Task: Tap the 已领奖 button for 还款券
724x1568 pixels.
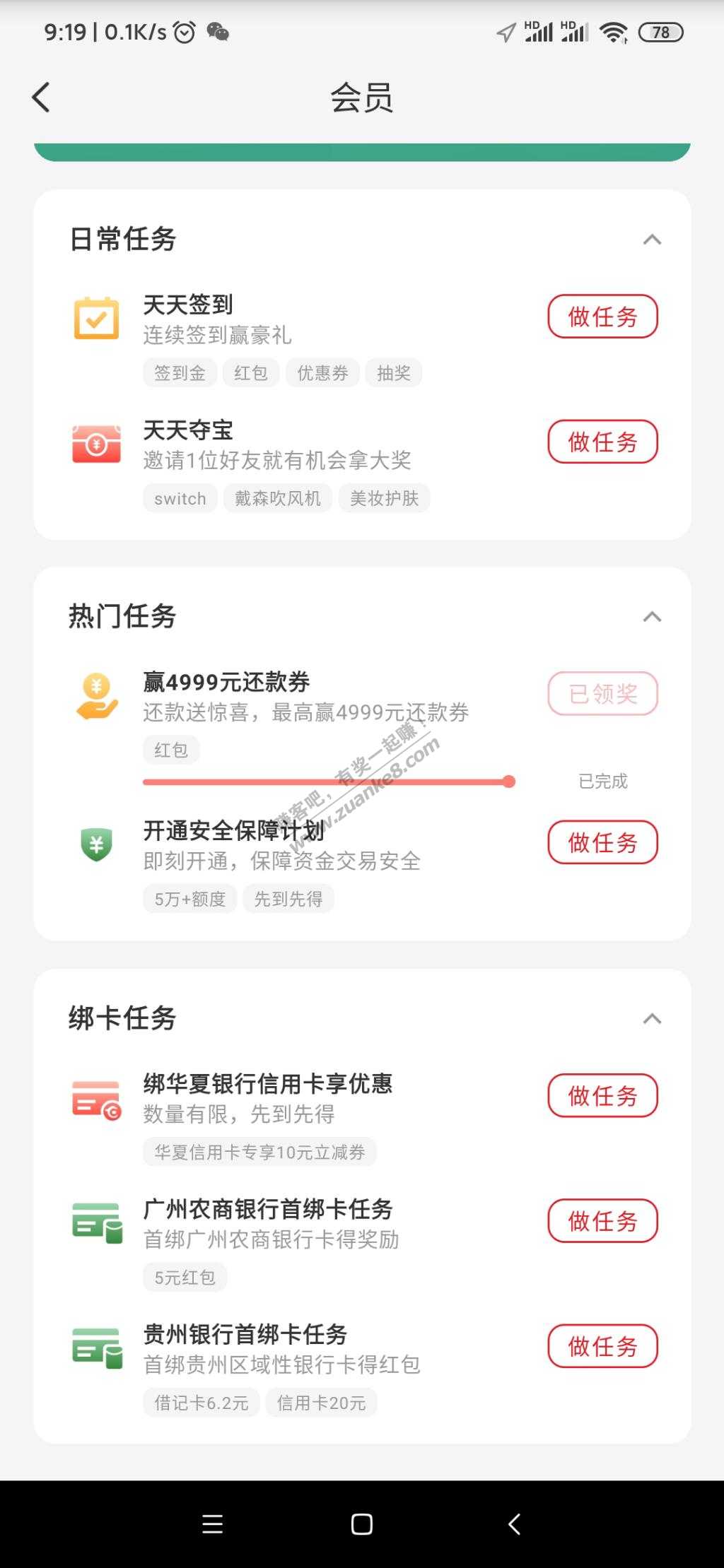Action: click(602, 693)
